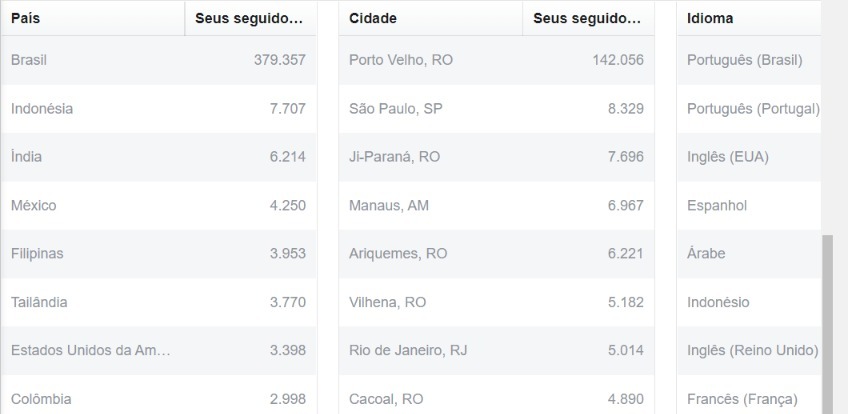Sort by the Idioma column header
Image resolution: width=848 pixels, height=414 pixels.
click(710, 18)
